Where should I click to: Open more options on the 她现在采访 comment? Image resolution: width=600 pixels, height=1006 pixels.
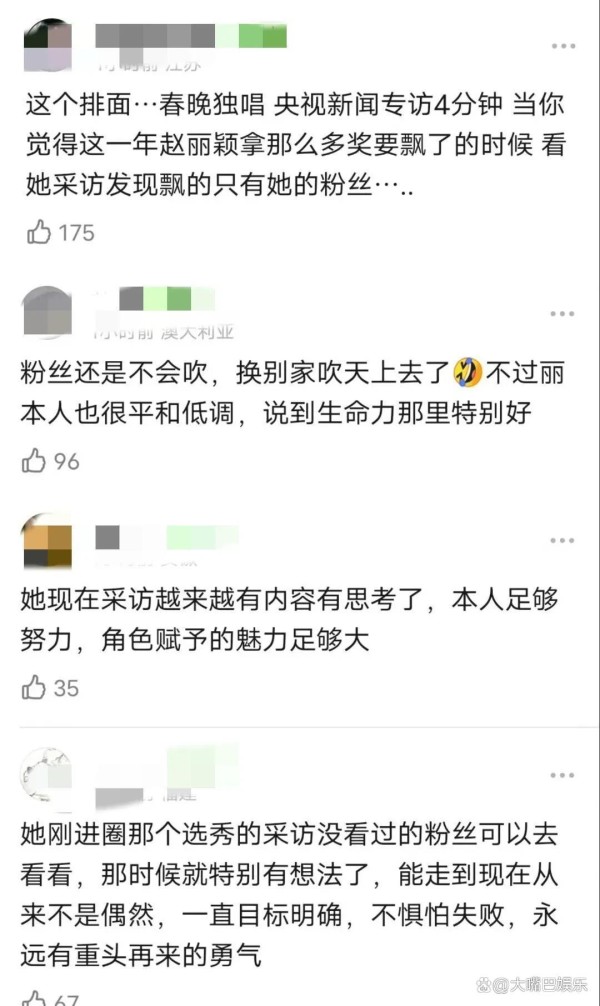[562, 540]
